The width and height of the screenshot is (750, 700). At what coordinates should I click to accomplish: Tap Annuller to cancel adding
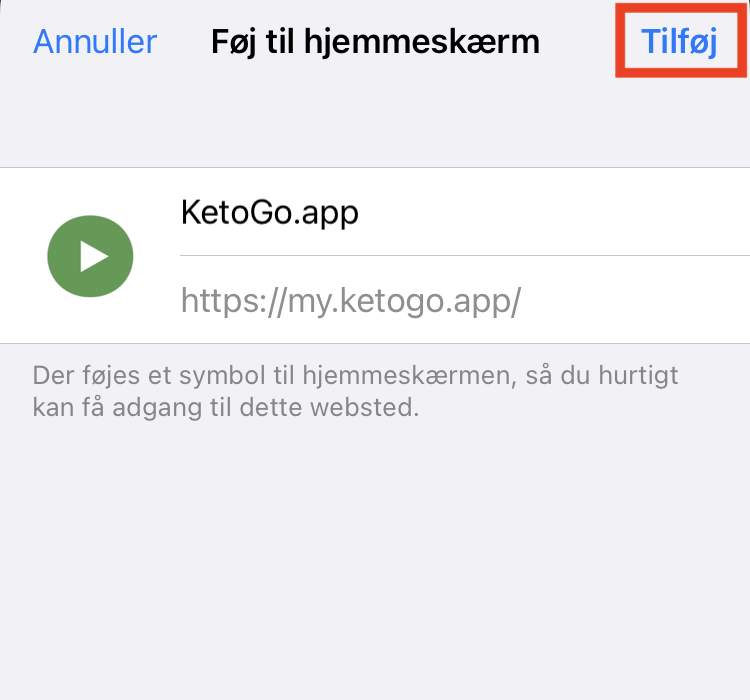pyautogui.click(x=95, y=42)
